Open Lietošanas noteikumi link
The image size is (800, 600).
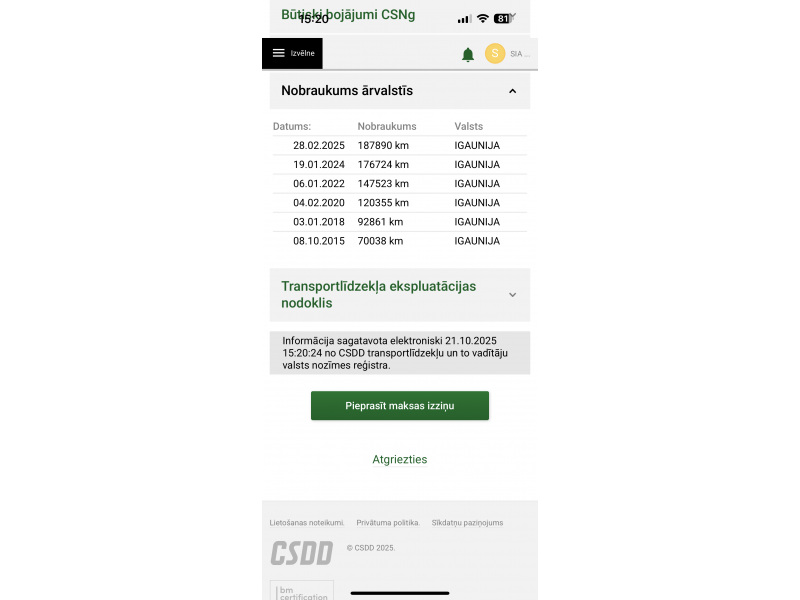click(x=307, y=523)
